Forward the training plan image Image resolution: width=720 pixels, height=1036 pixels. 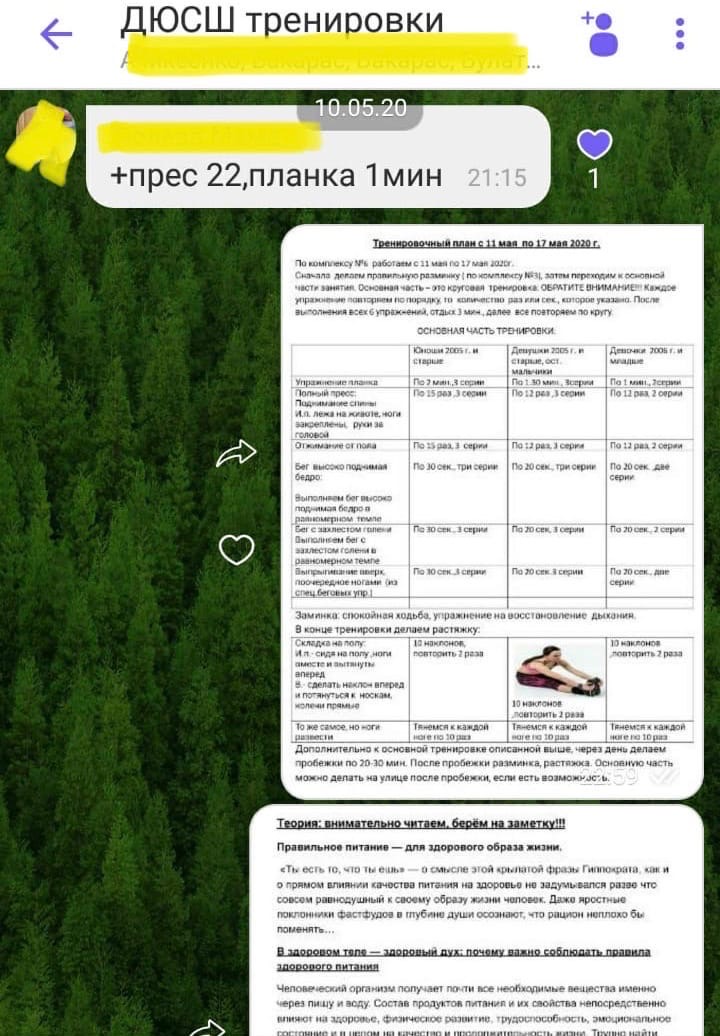point(236,453)
